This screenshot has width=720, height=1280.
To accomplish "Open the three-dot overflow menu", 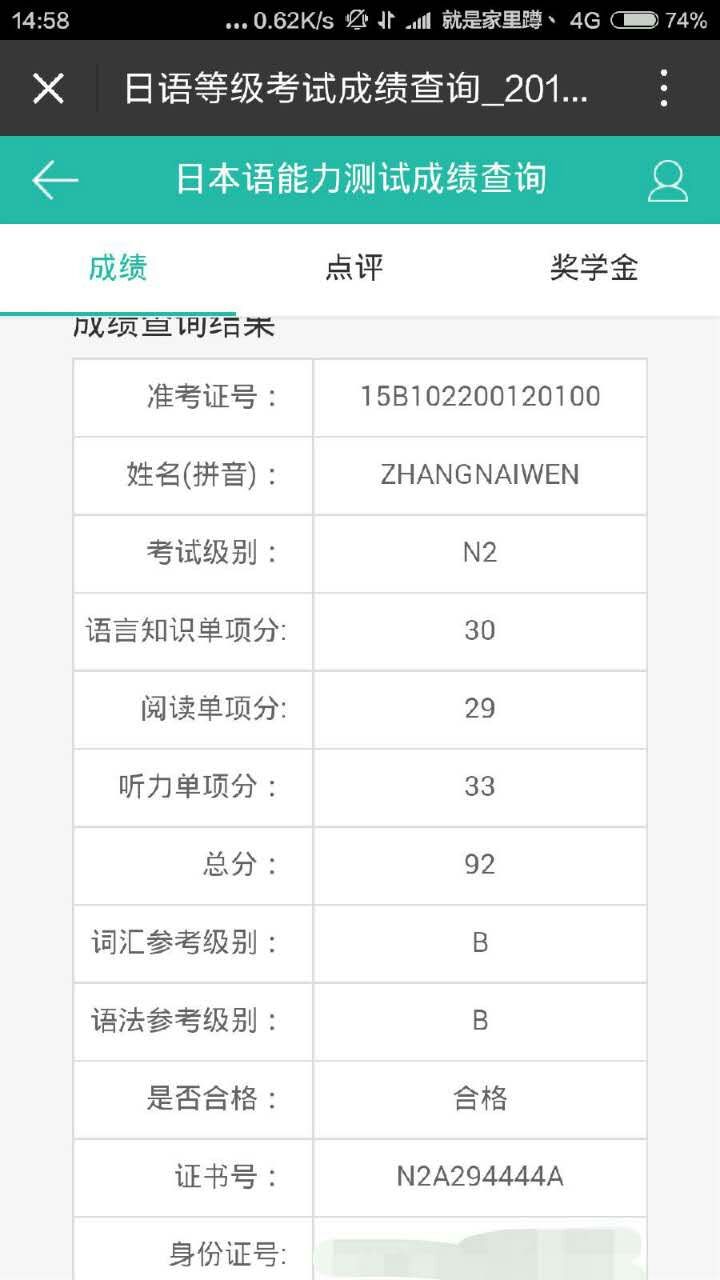I will (x=664, y=89).
